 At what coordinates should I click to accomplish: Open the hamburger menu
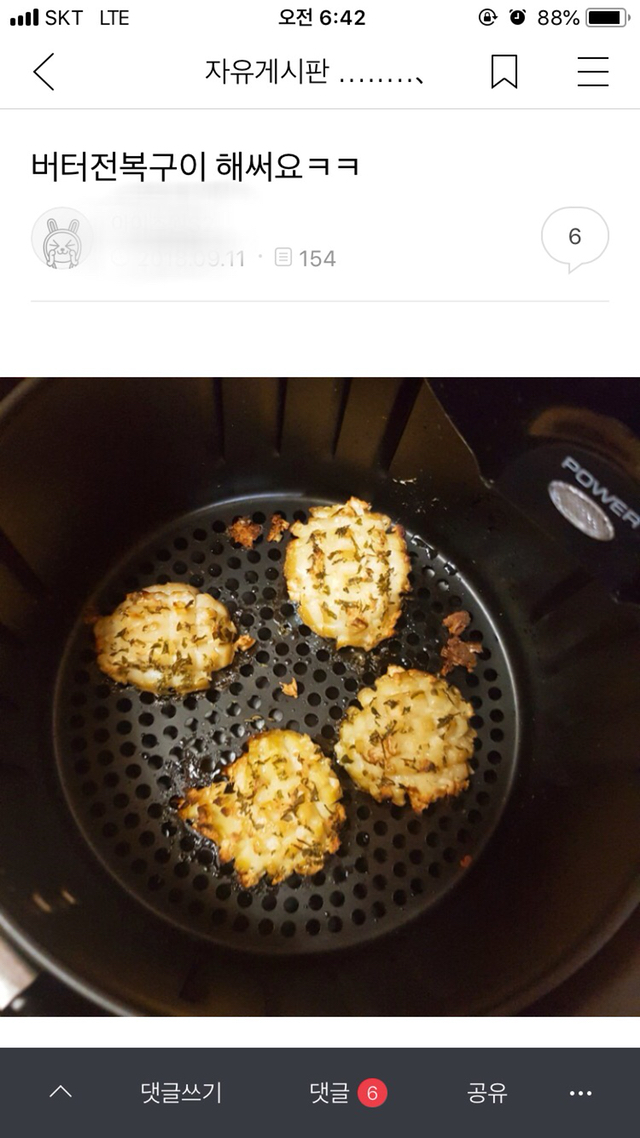593,72
